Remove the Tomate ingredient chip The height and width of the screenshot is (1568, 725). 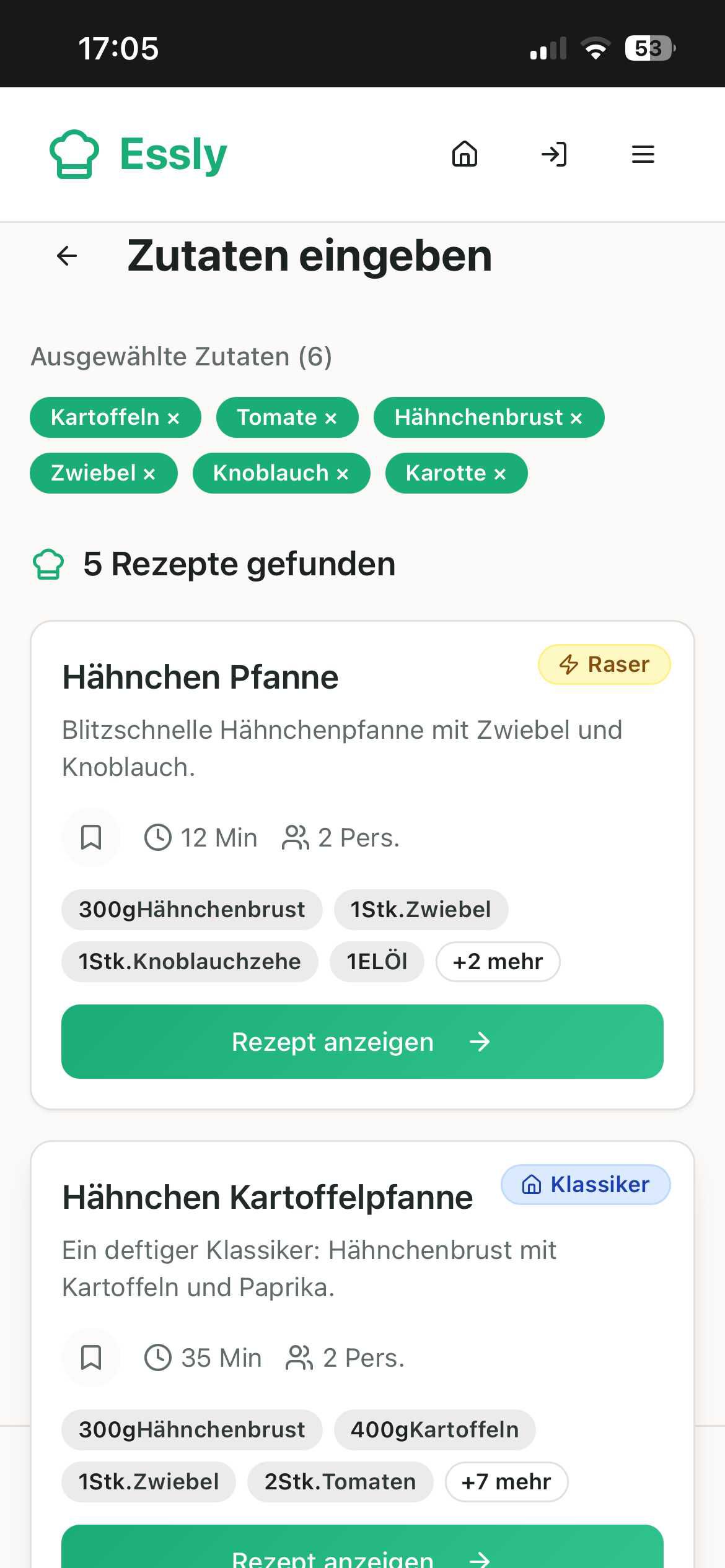pos(332,417)
